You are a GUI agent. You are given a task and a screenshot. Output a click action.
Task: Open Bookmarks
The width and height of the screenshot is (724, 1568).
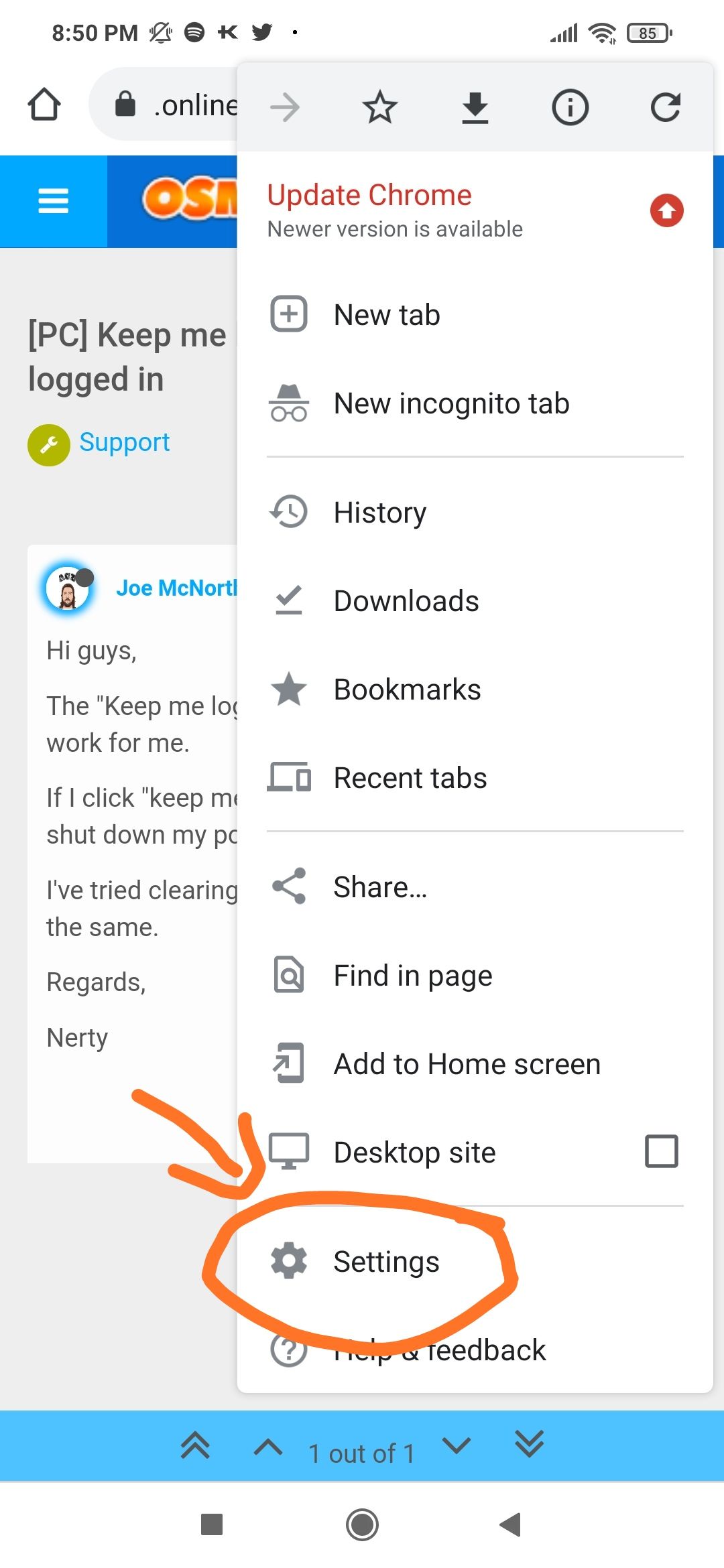(407, 690)
